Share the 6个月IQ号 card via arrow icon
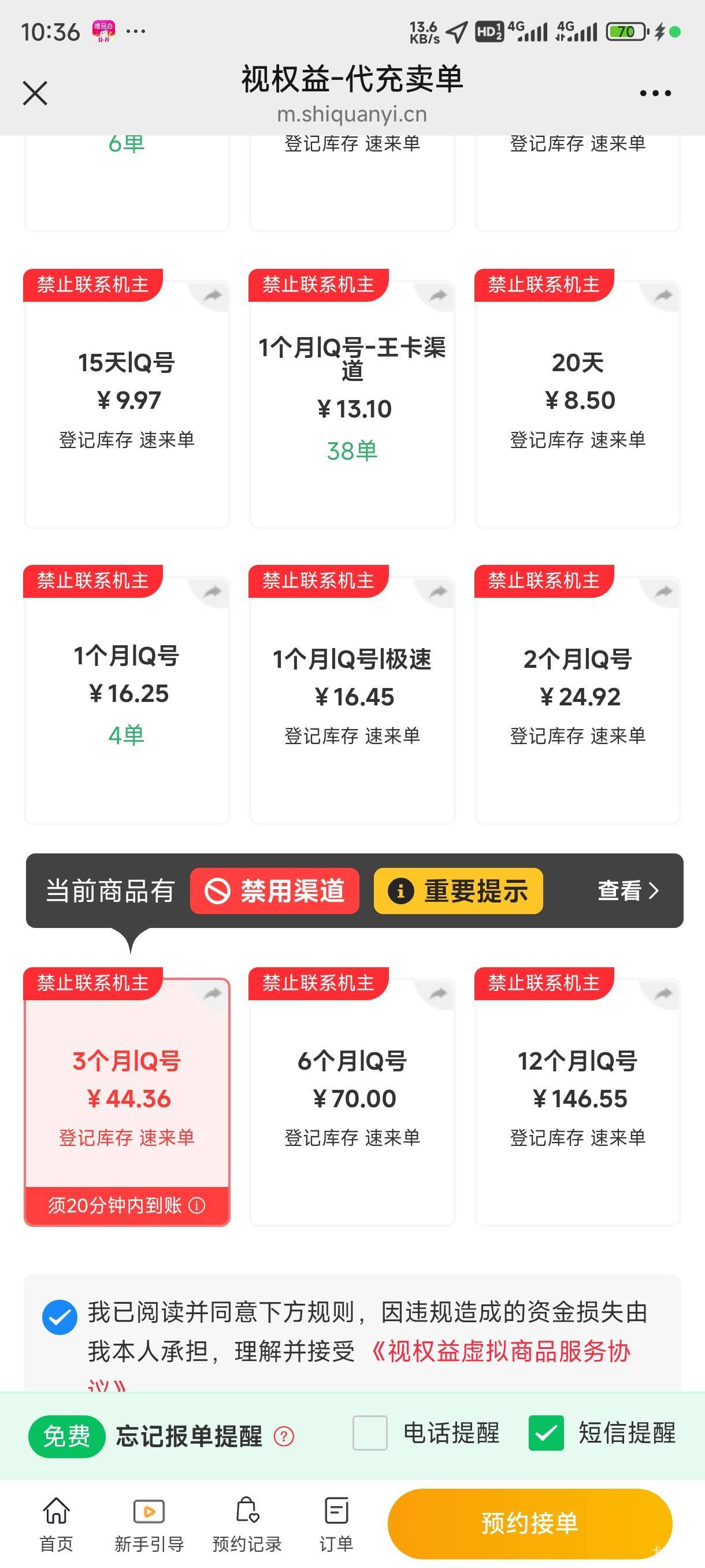The height and width of the screenshot is (1568, 705). pos(437,993)
